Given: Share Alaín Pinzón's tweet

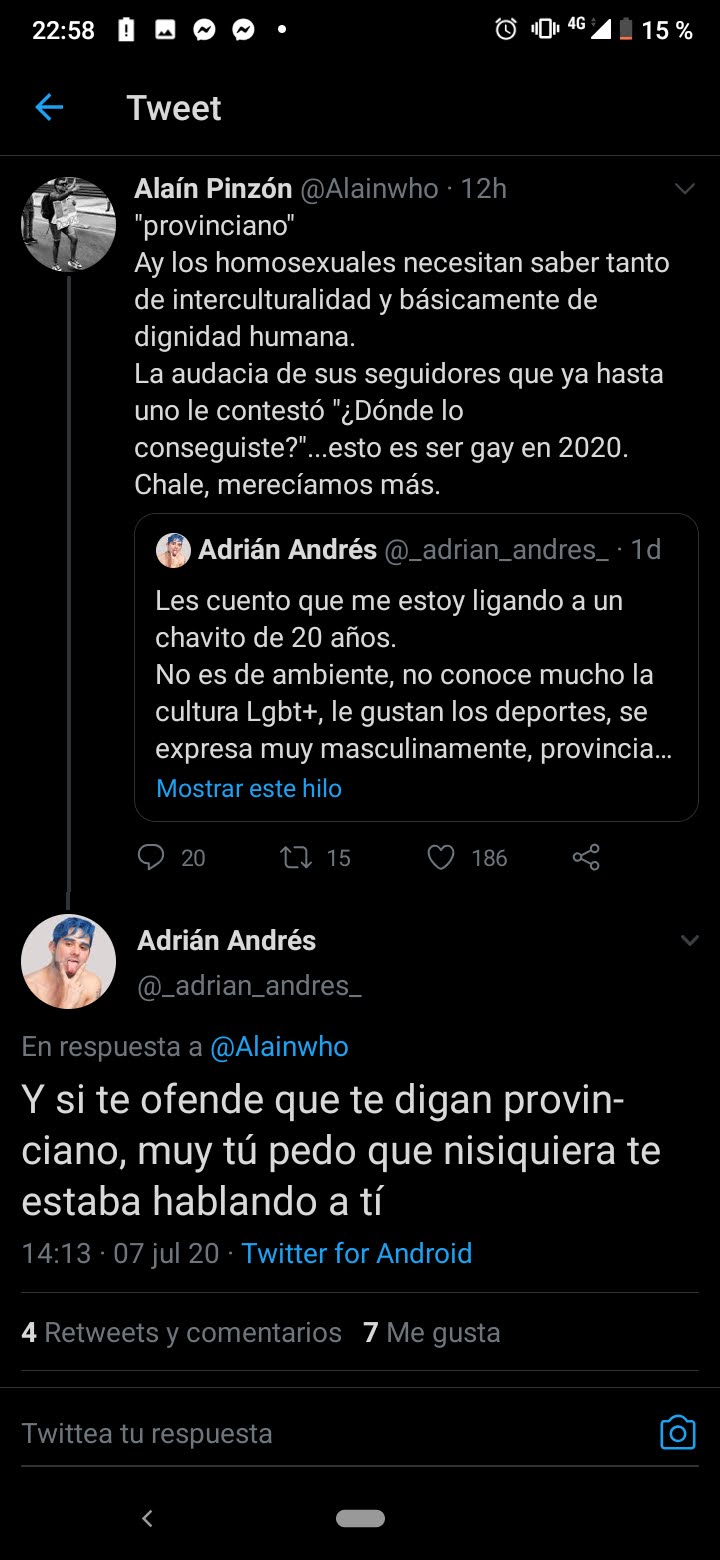Looking at the screenshot, I should click(x=586, y=857).
